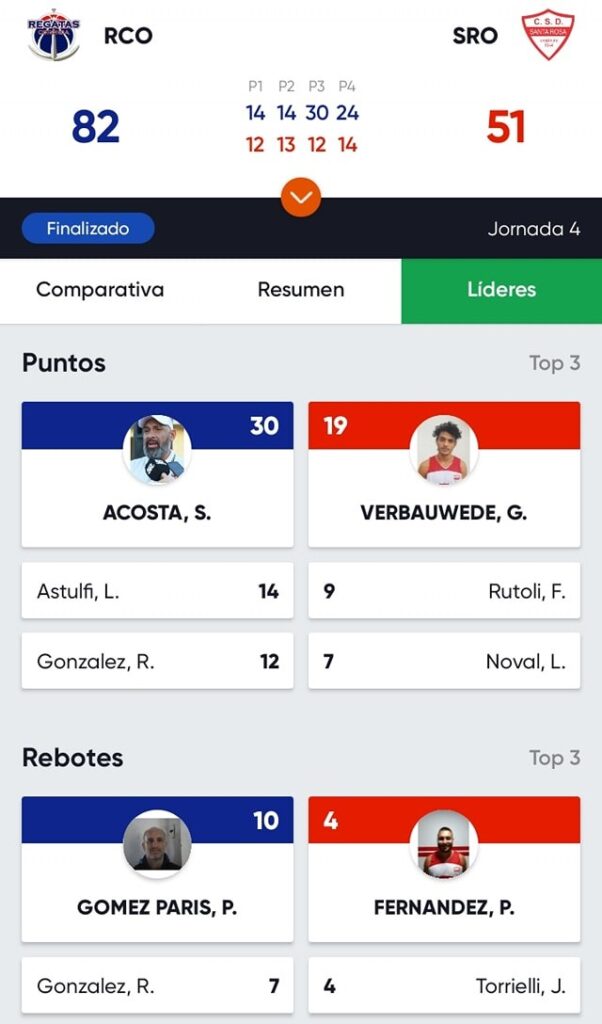
Task: View Fernandez, P. rebounds leader card
Action: click(444, 870)
